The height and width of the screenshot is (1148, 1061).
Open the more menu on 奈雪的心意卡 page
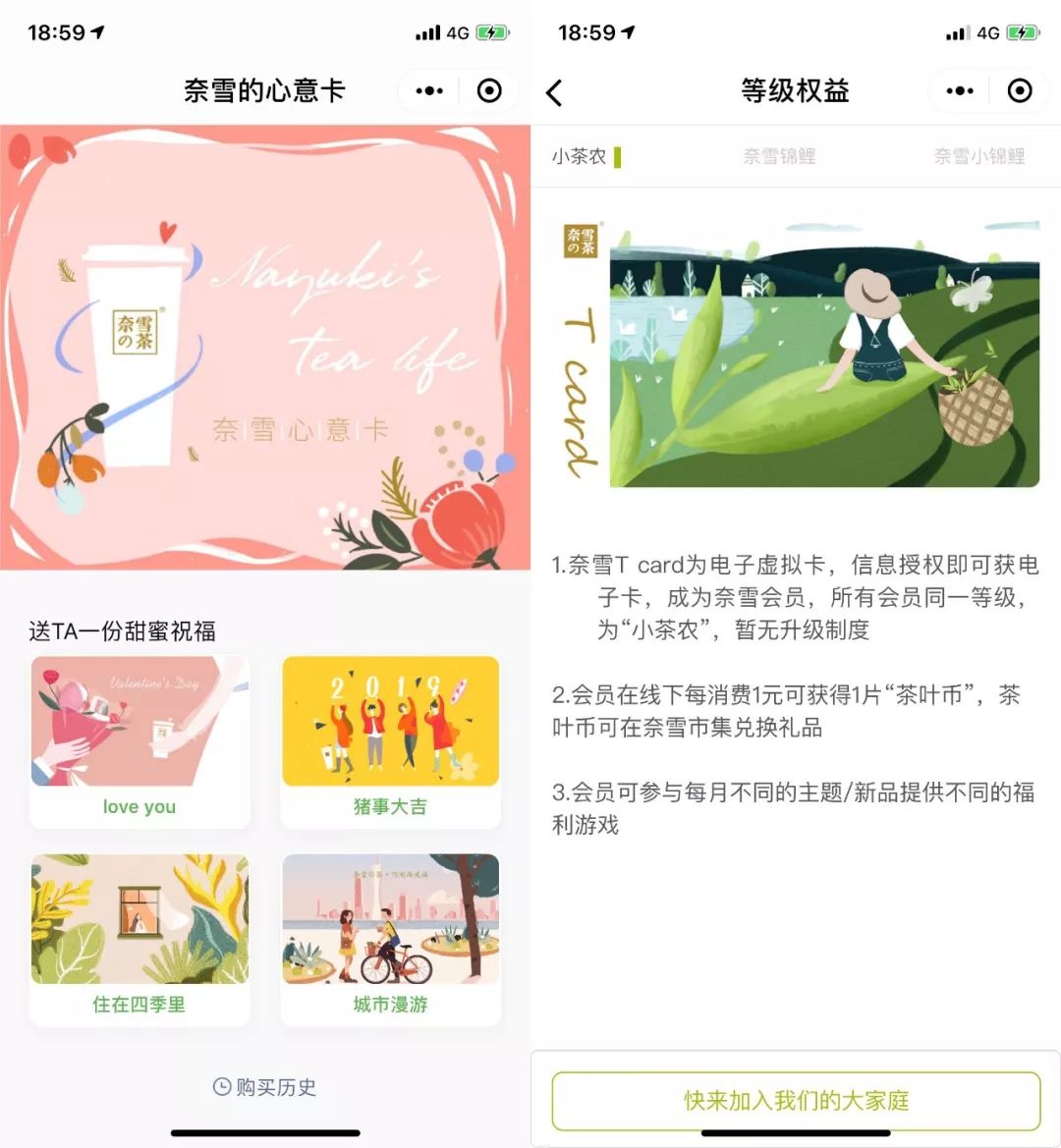click(429, 91)
